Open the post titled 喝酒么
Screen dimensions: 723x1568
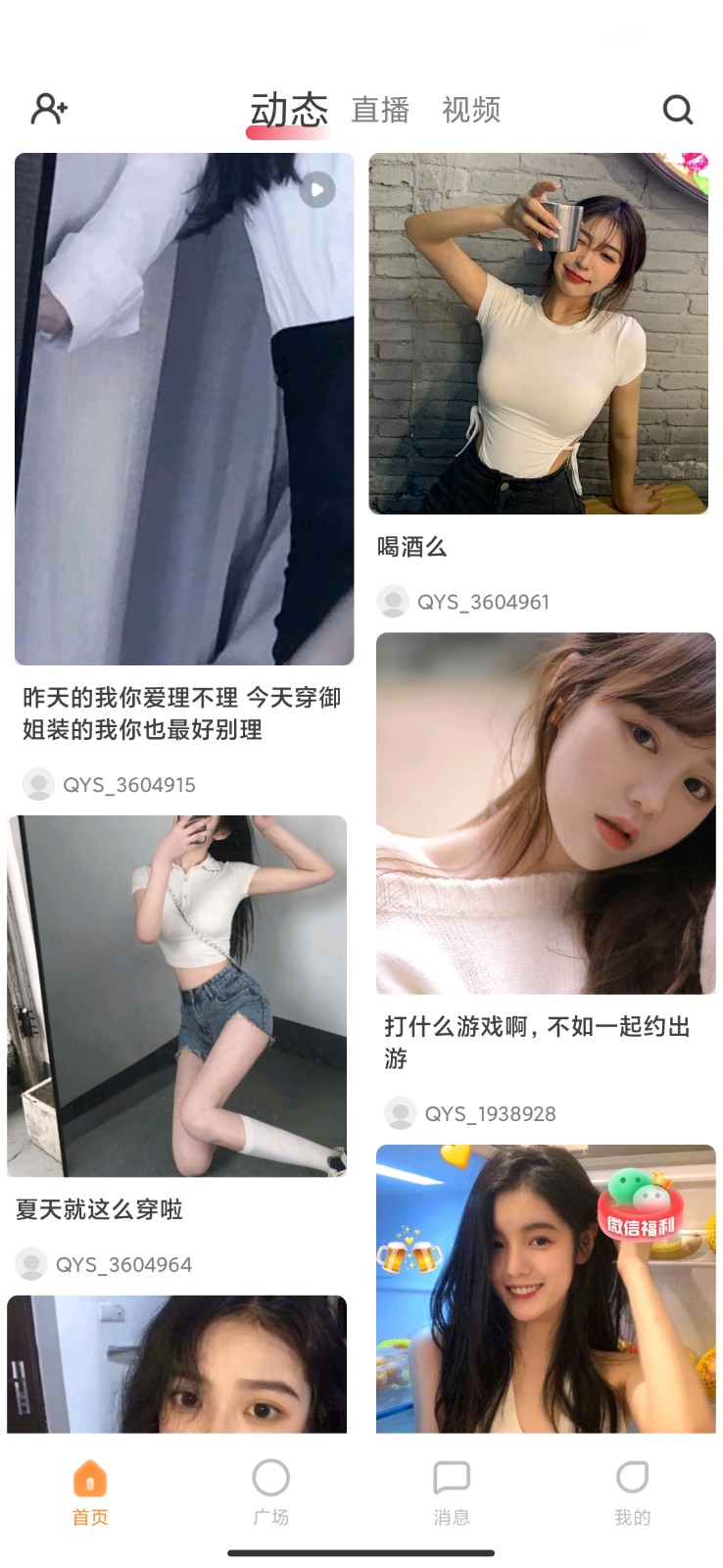click(412, 548)
